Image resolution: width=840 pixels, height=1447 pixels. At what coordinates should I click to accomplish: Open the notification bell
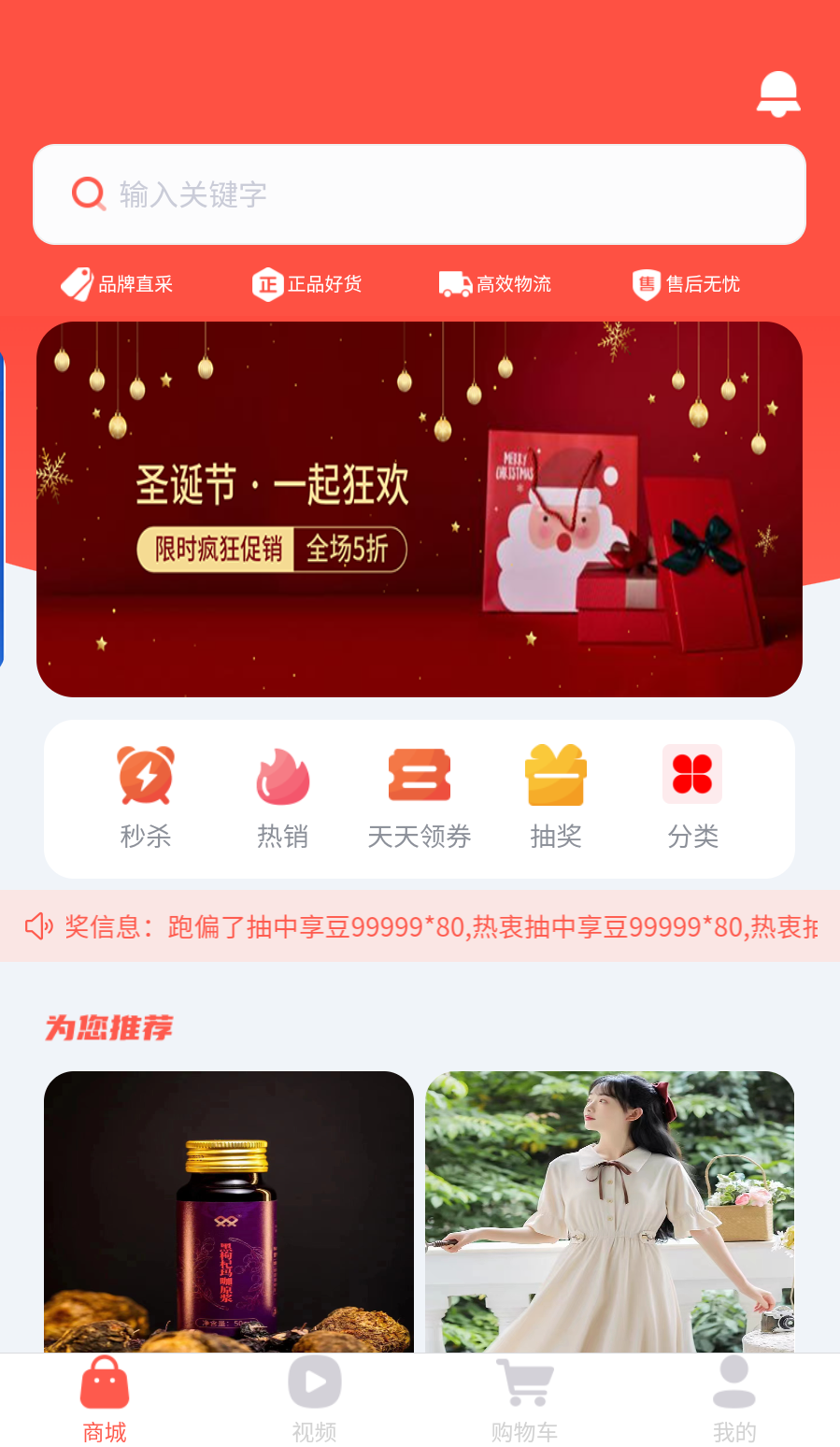tap(778, 92)
